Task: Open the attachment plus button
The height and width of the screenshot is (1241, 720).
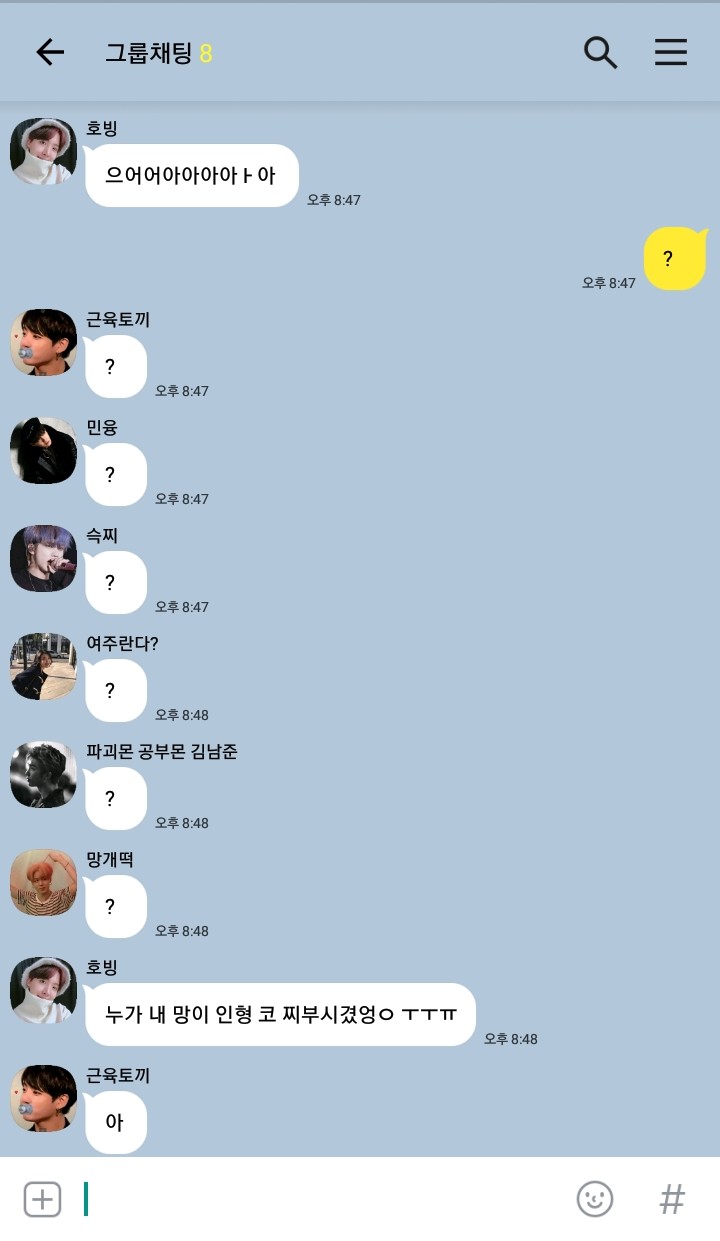Action: pos(43,1199)
